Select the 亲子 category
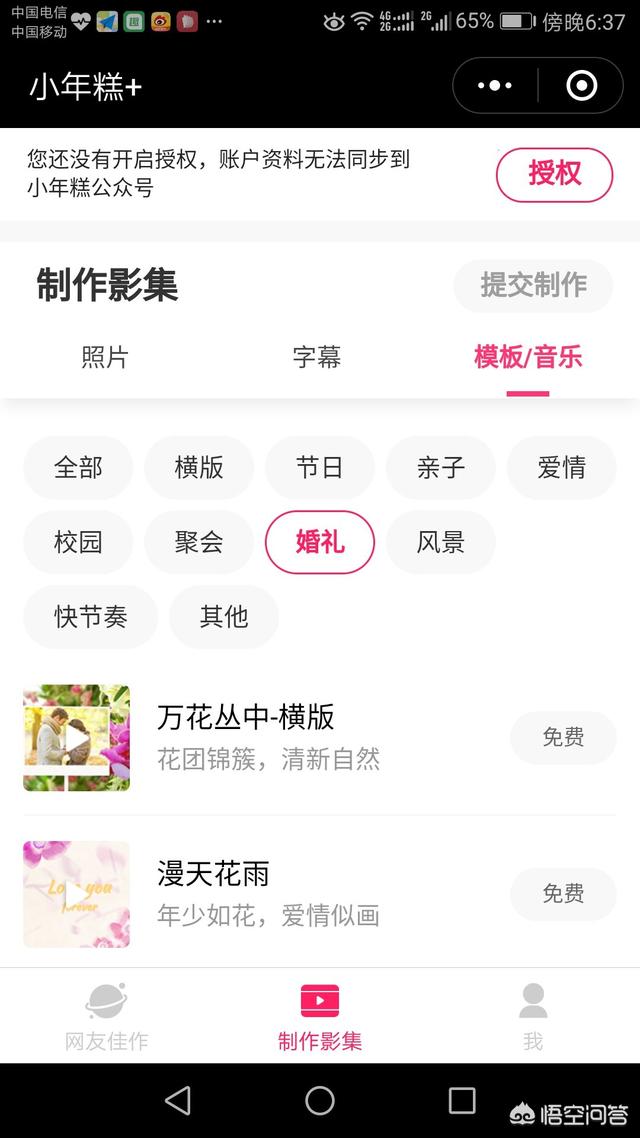Screen dimensions: 640x1138 tap(441, 467)
